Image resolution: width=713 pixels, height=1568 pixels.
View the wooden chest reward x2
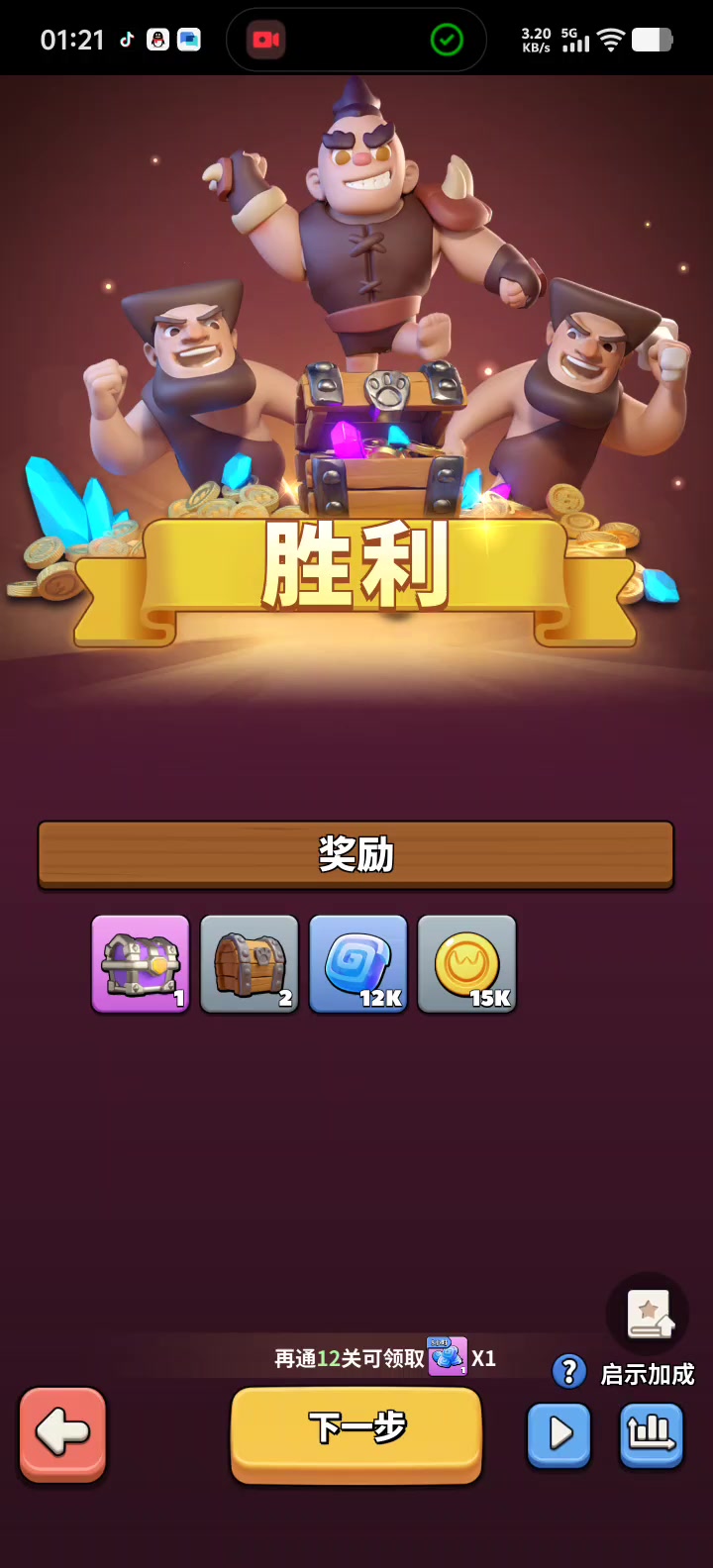pyautogui.click(x=250, y=963)
